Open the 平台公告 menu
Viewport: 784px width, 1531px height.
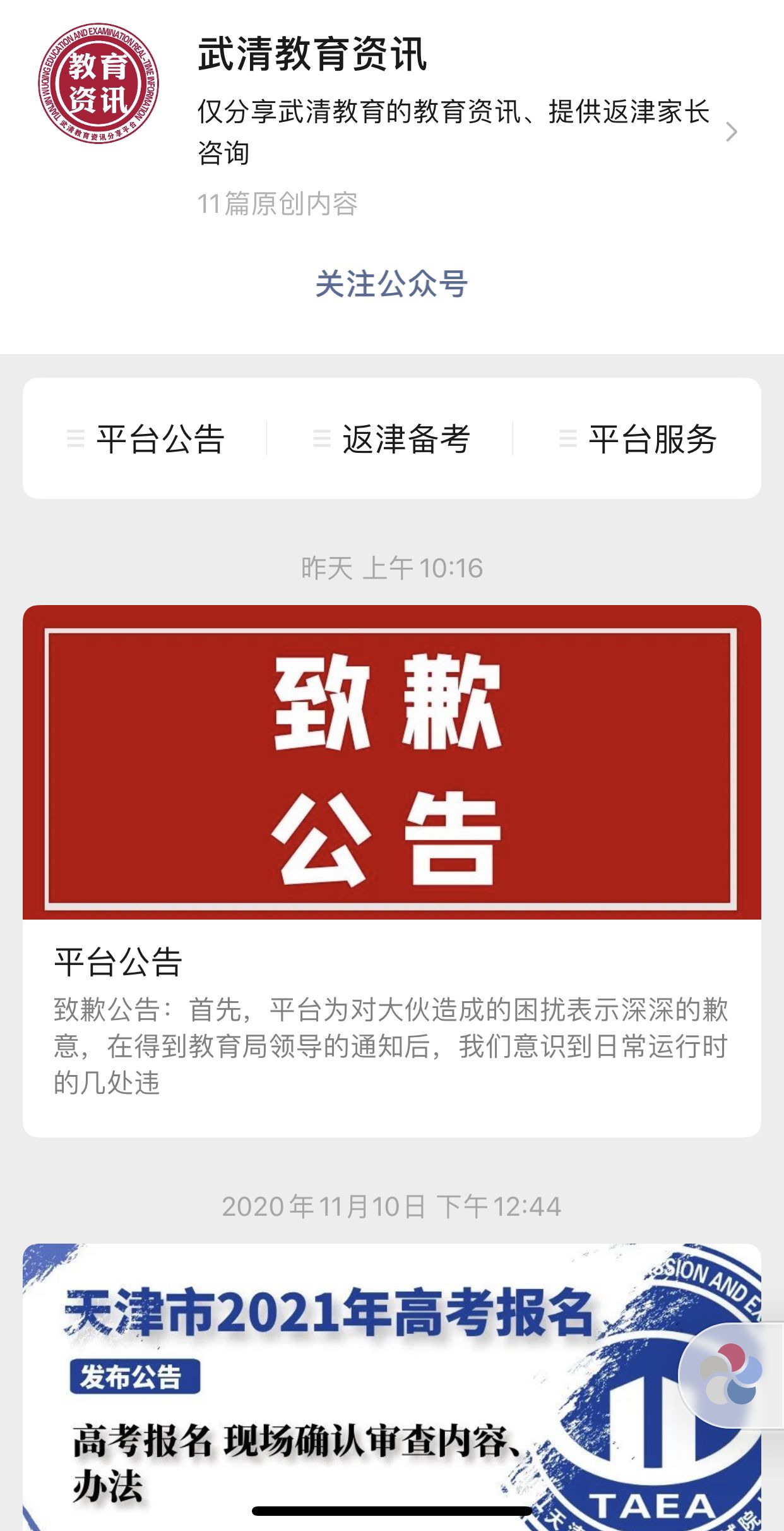point(146,439)
